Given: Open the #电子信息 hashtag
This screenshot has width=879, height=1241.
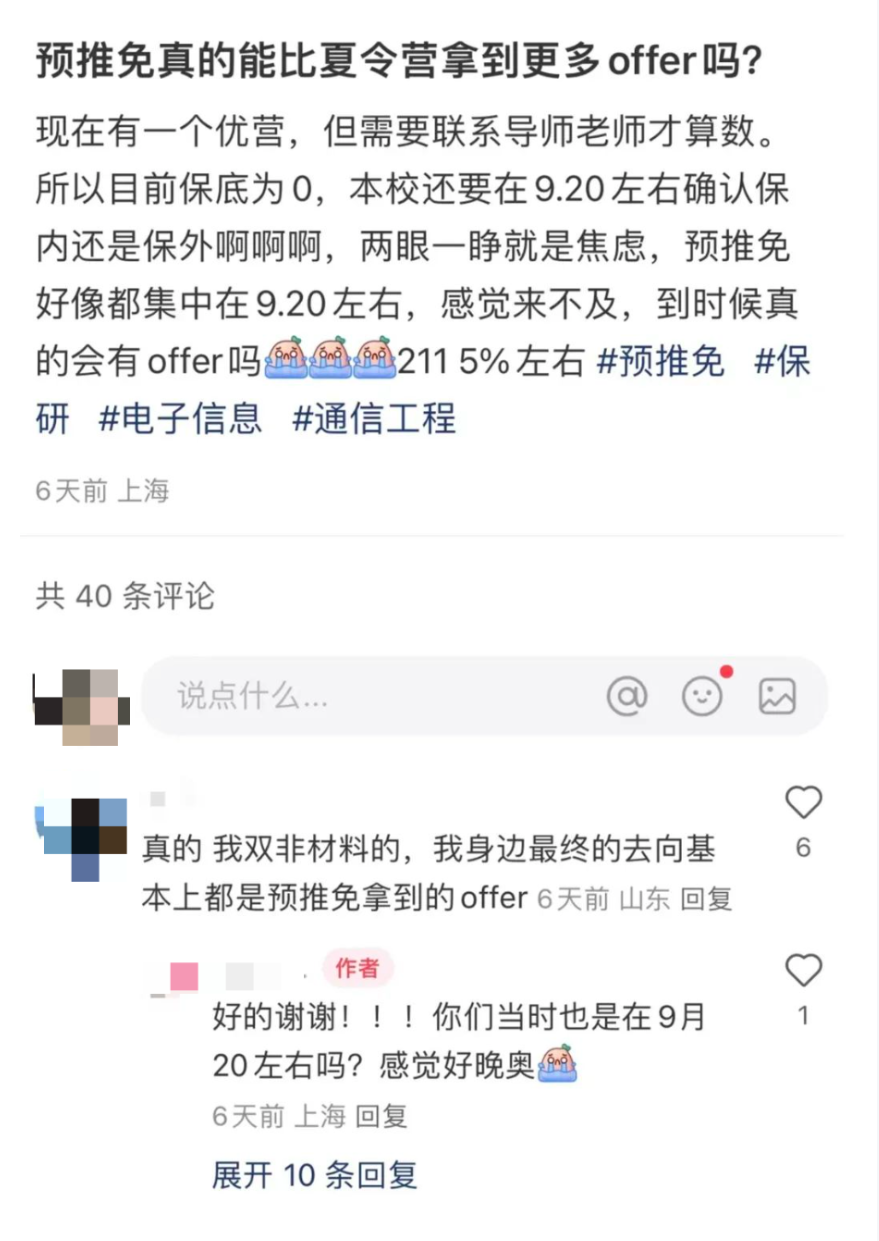Looking at the screenshot, I should tap(180, 418).
